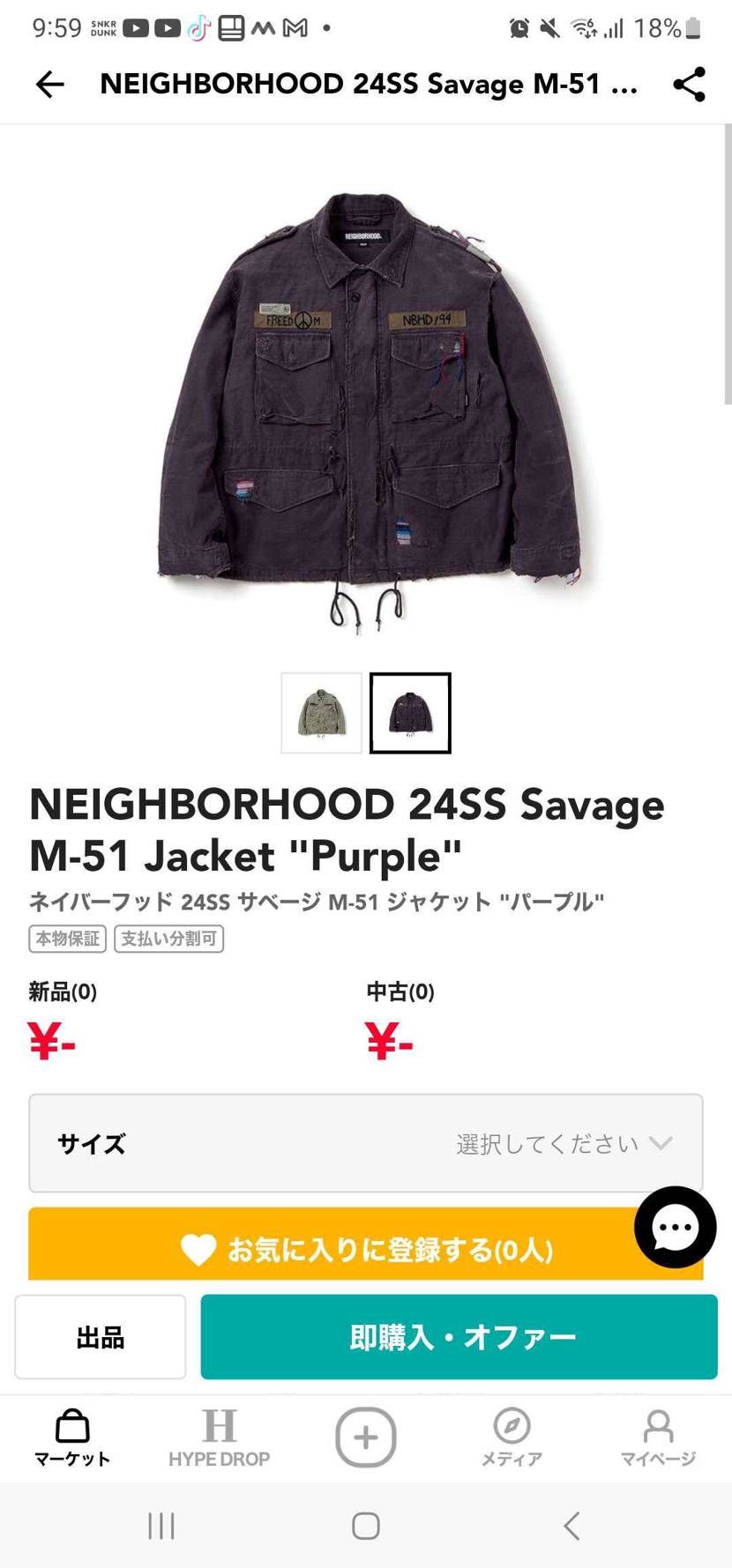Switch to the マーケット tab
The width and height of the screenshot is (732, 1568).
point(72,1438)
